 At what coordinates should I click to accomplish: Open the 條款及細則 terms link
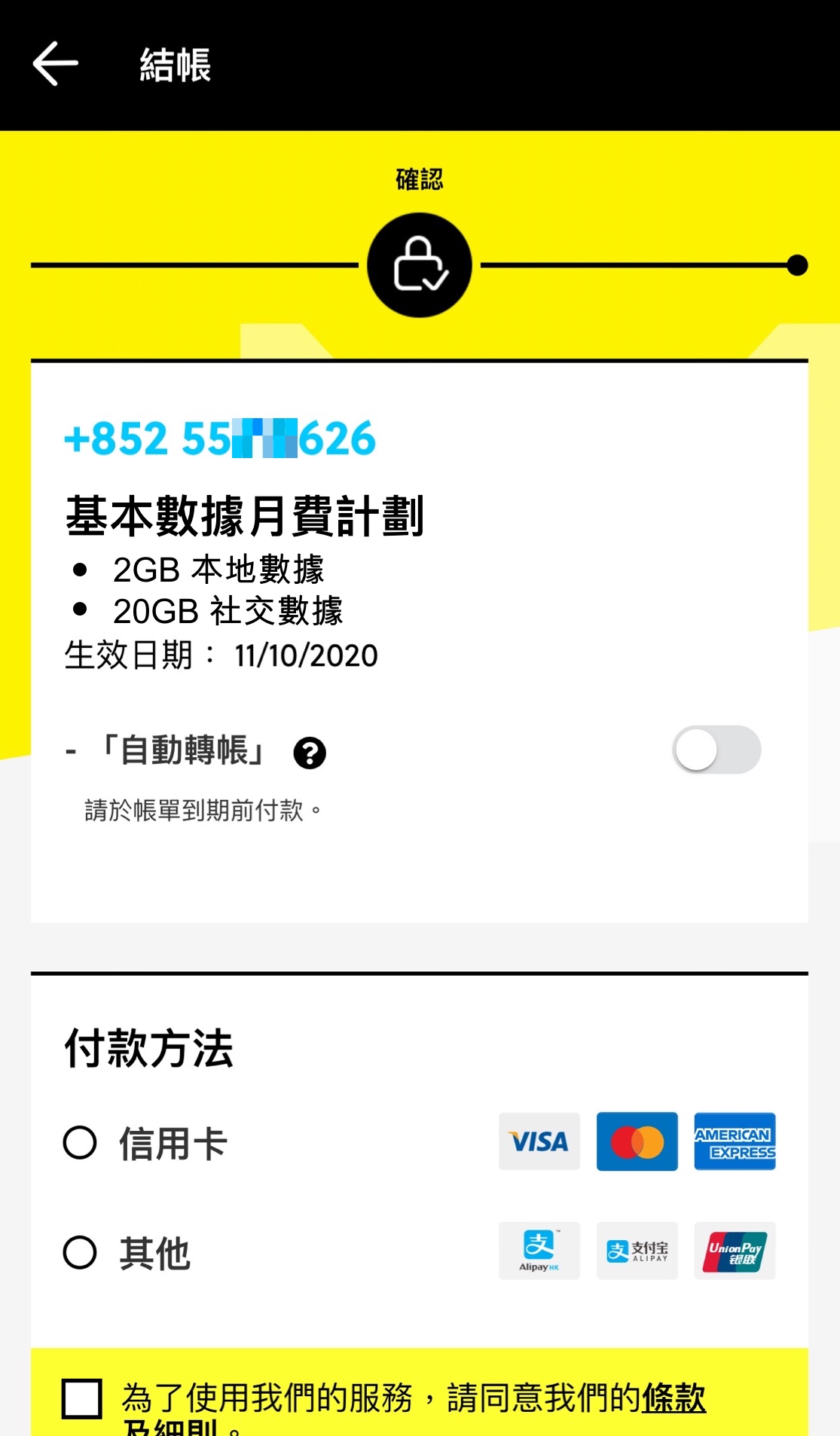click(673, 1398)
